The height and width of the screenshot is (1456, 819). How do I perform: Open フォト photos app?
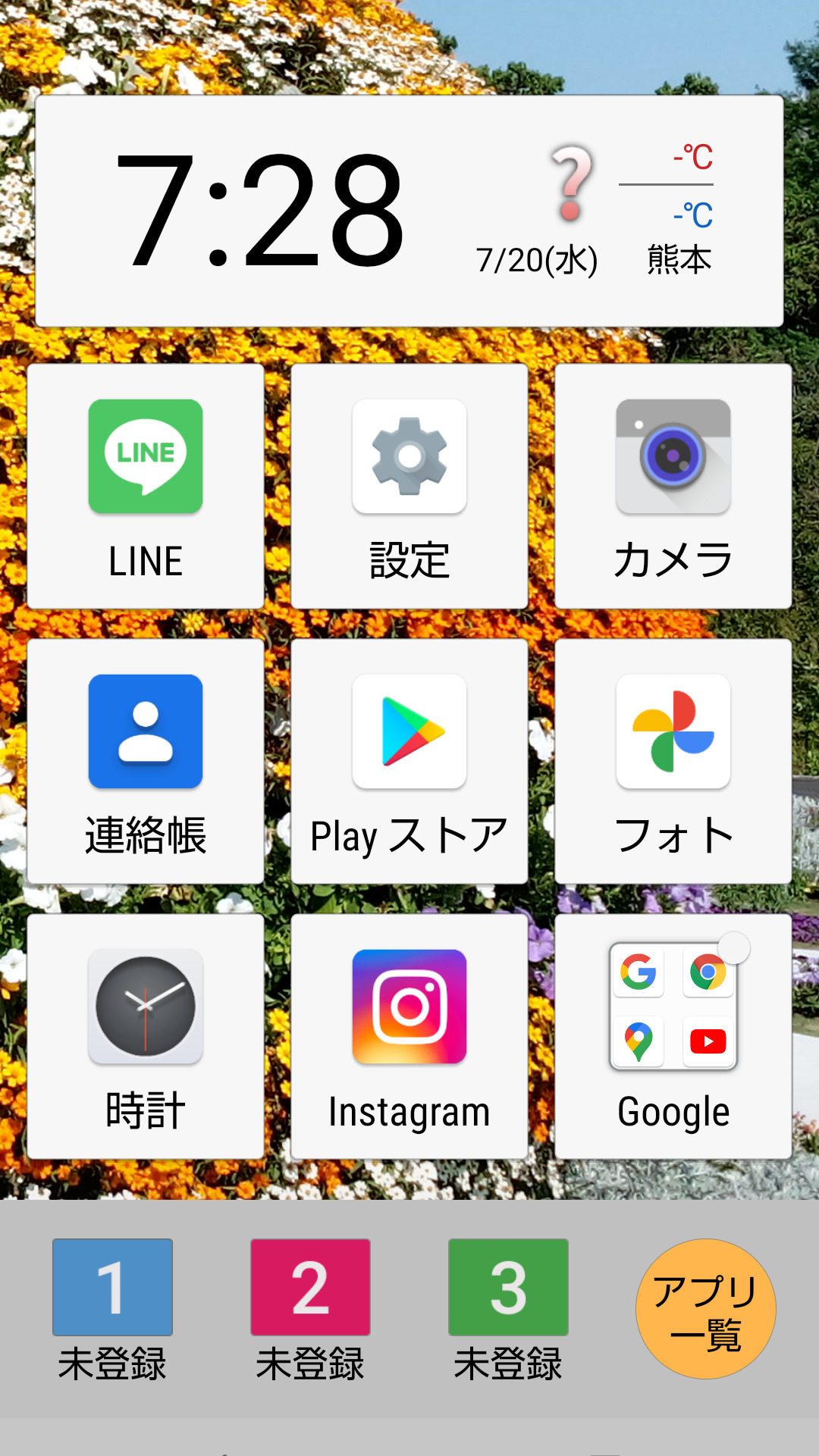(x=673, y=761)
